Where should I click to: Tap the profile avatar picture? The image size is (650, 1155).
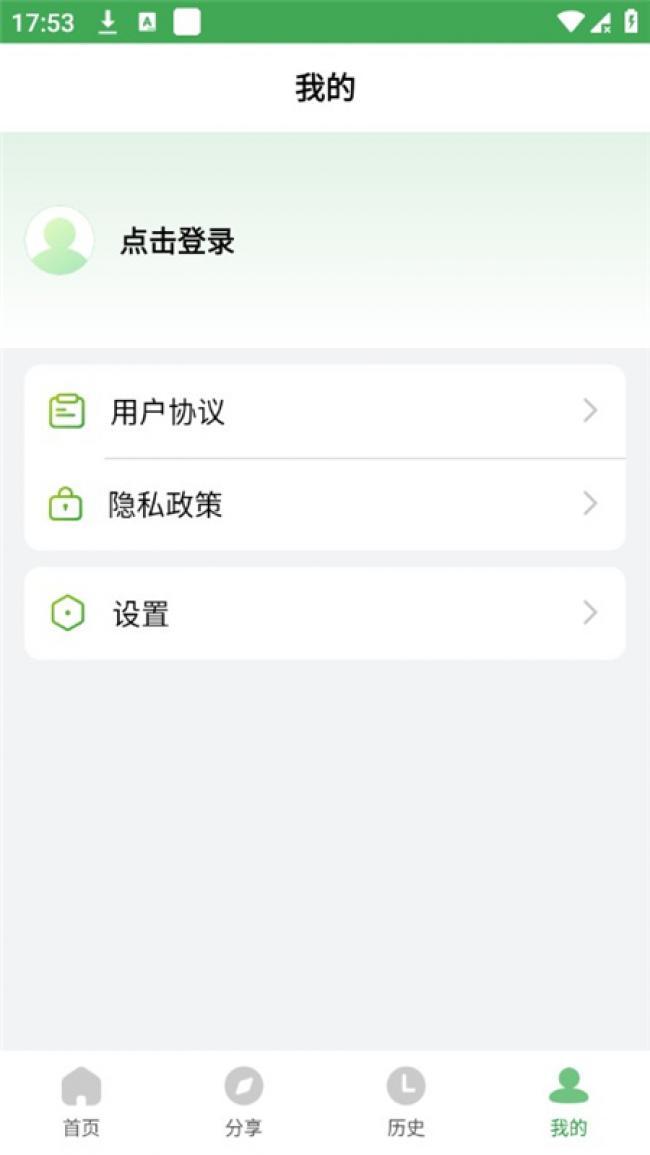[59, 241]
